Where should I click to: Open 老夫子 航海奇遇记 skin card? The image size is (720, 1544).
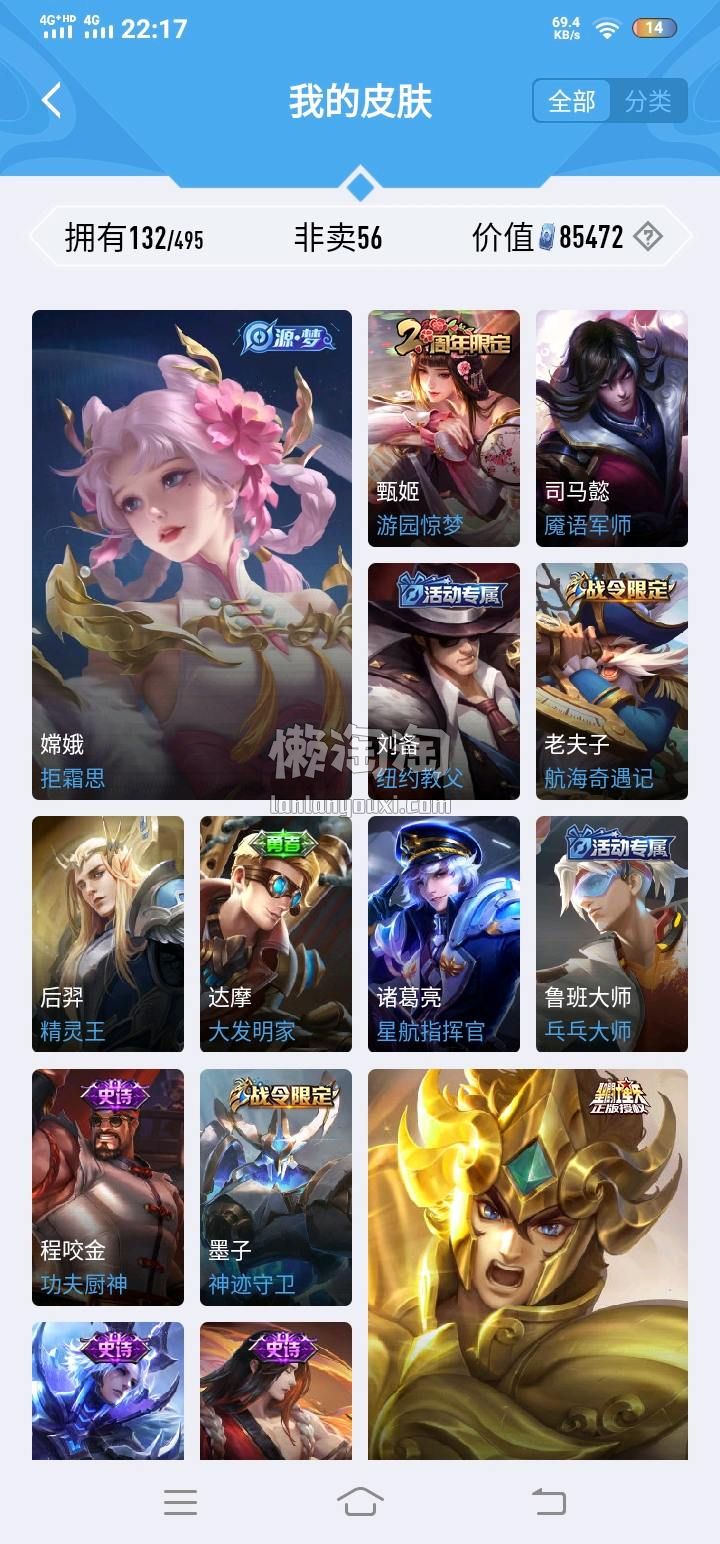tap(612, 681)
